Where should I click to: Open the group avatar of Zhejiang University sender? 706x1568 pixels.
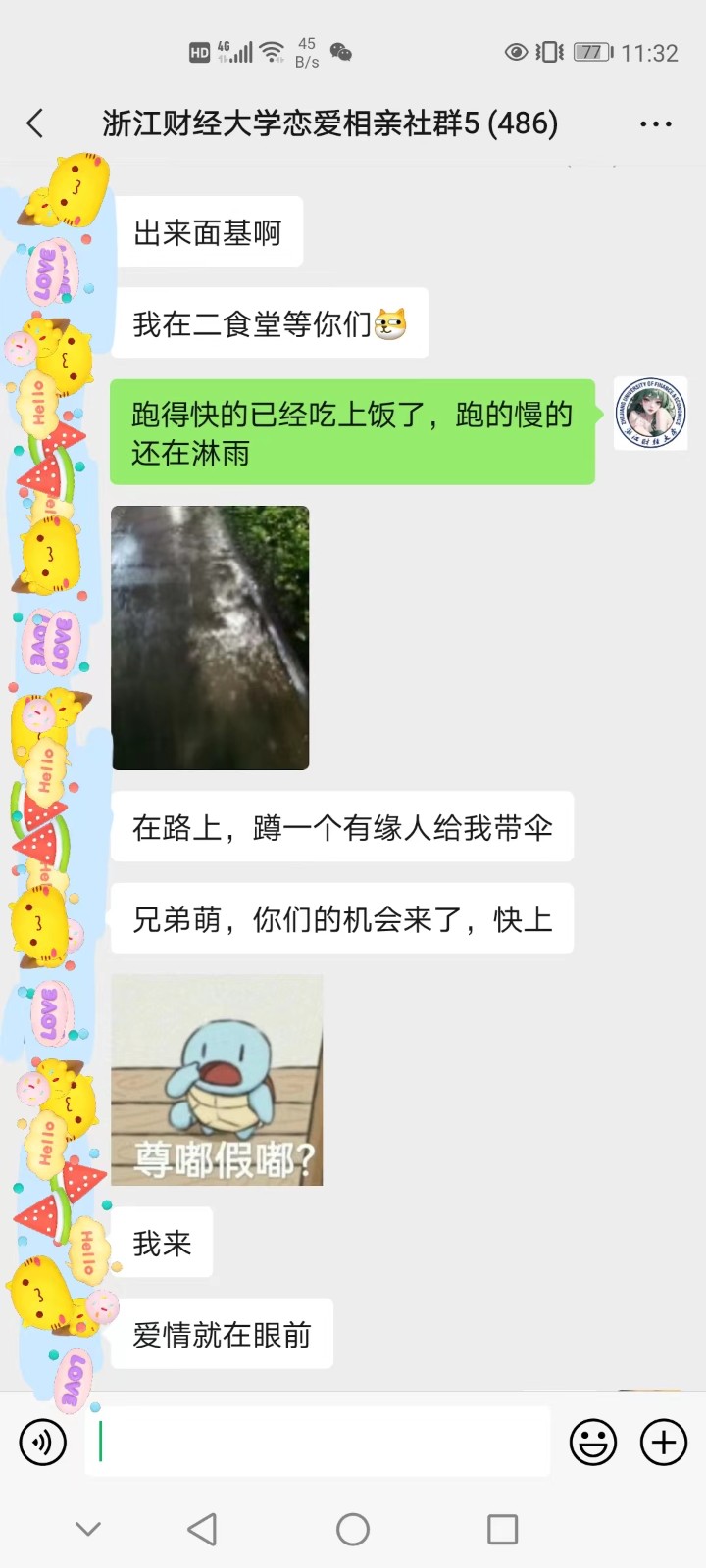(x=650, y=415)
